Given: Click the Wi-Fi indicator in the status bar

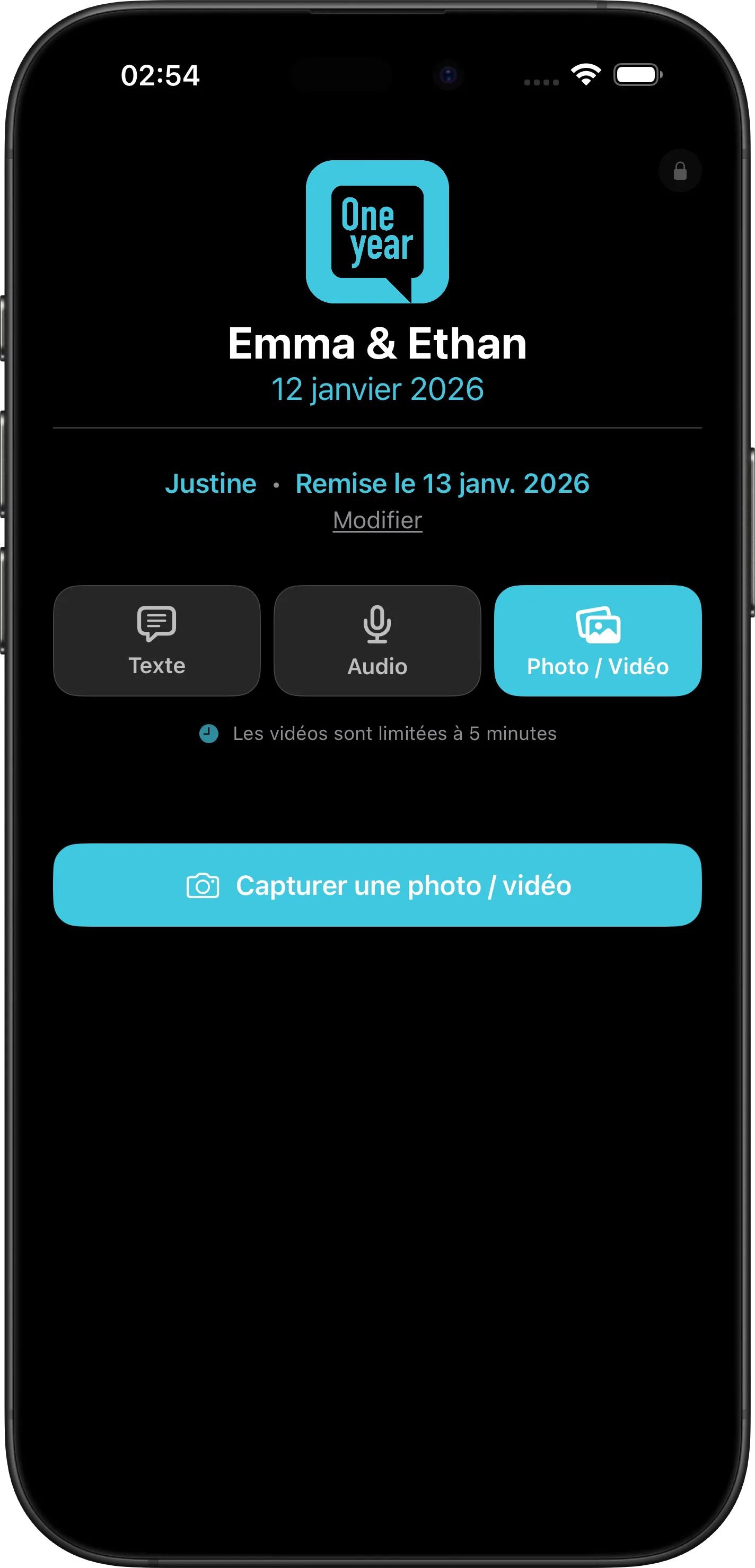Looking at the screenshot, I should [x=585, y=73].
